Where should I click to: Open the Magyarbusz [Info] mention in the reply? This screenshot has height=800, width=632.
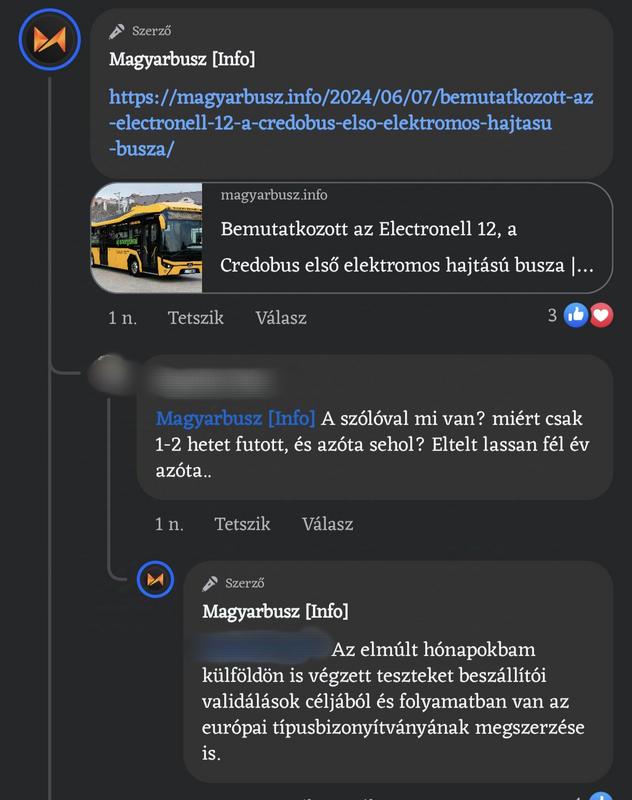[235, 418]
